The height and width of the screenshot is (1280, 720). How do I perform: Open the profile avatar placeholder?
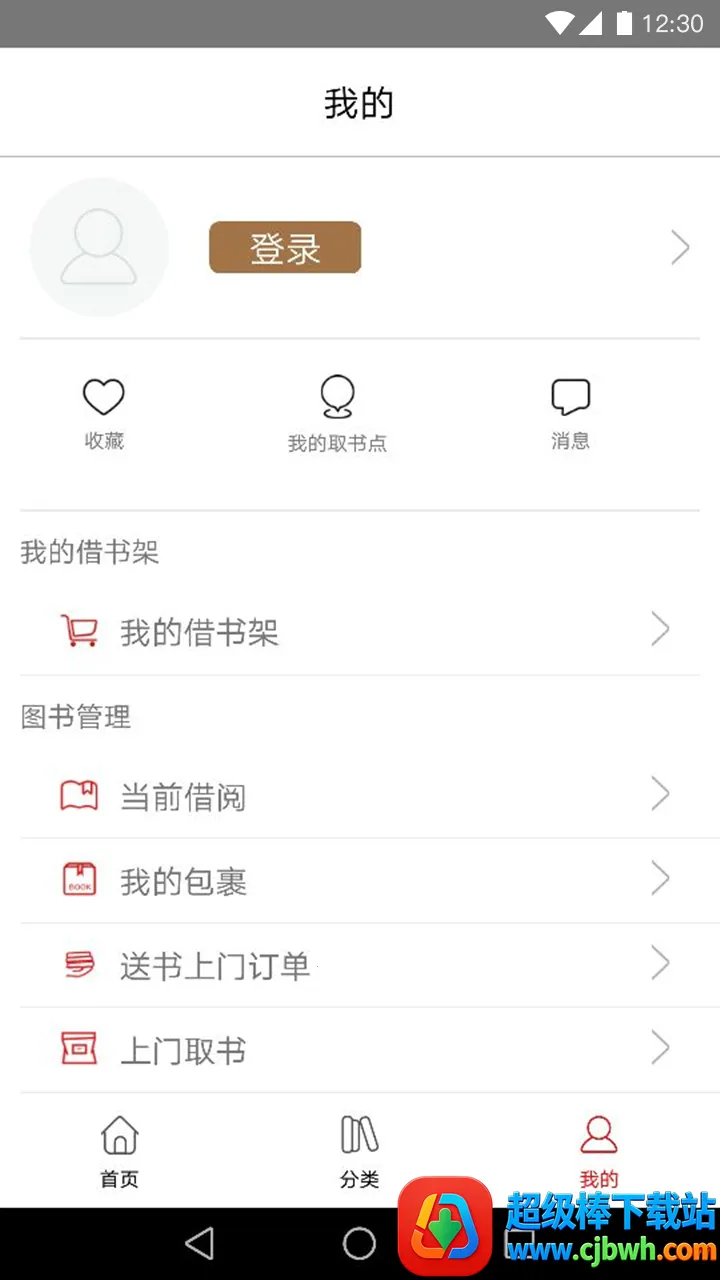click(x=99, y=247)
